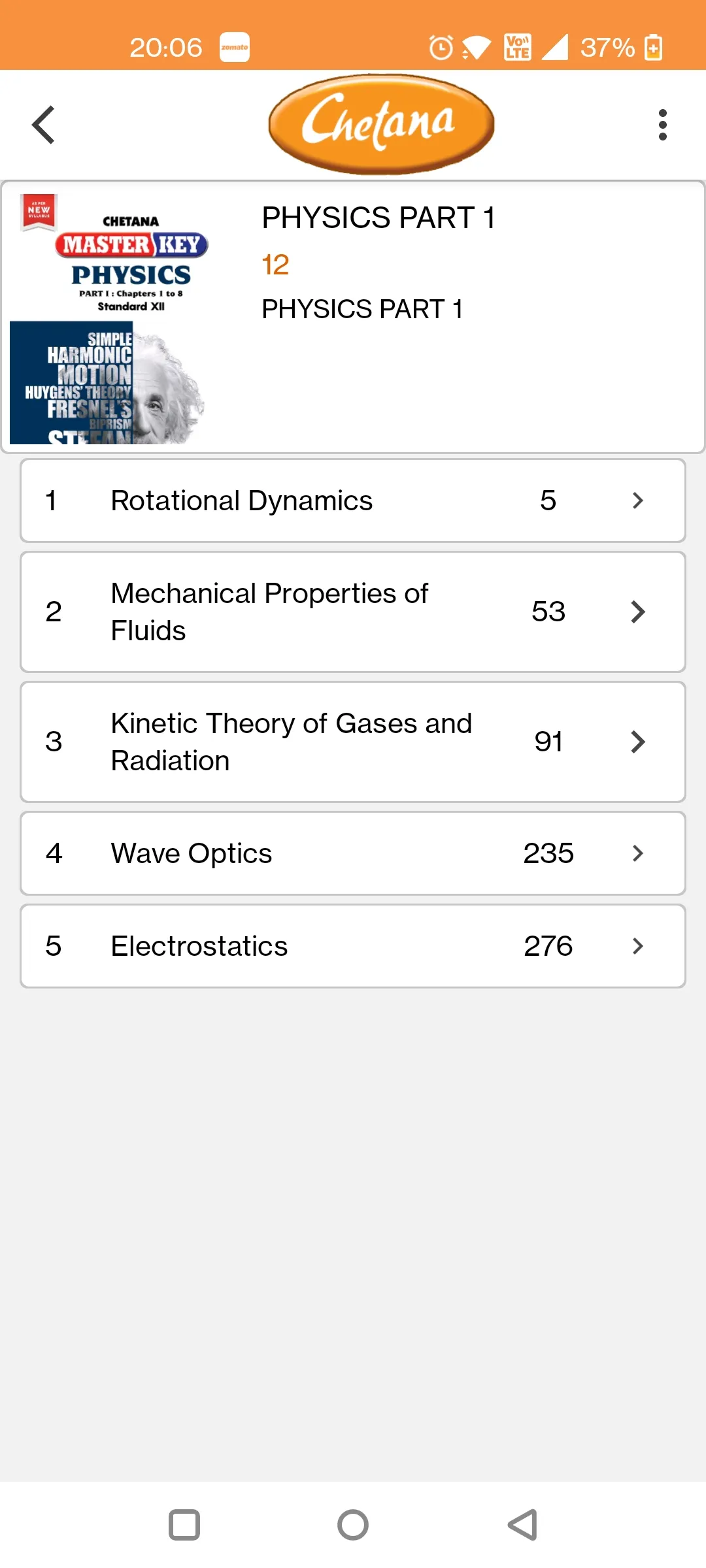Expand the Electrostatics chapter
The image size is (706, 1568).
pyautogui.click(x=353, y=945)
